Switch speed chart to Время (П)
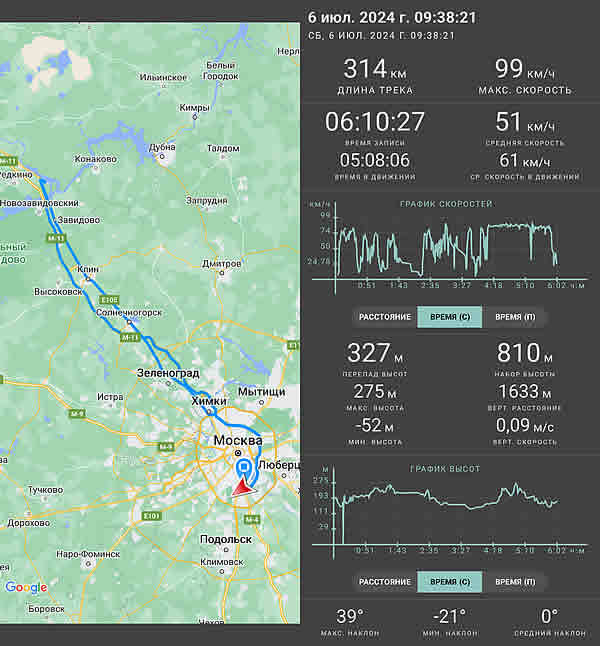600x646 pixels. pyautogui.click(x=515, y=317)
